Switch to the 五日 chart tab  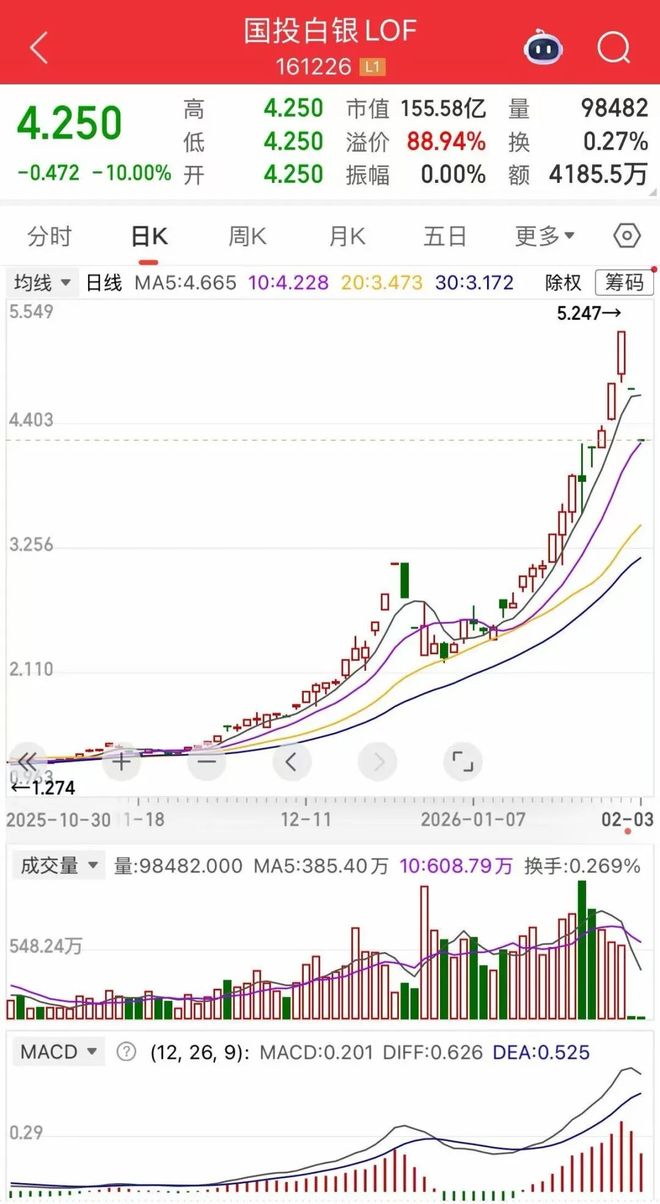tap(445, 237)
